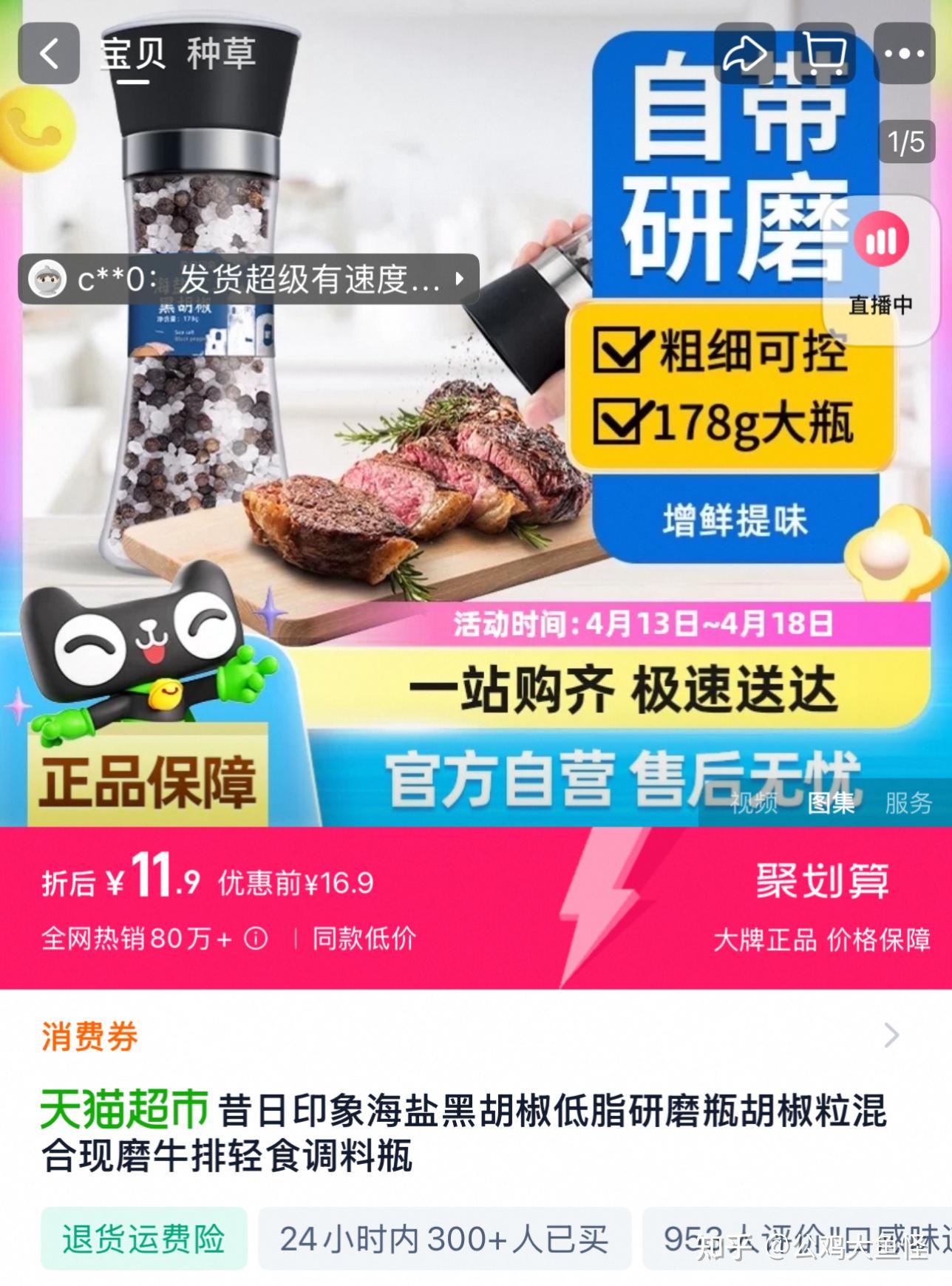Switch gallery to 图集
952x1286 pixels.
pos(831,803)
